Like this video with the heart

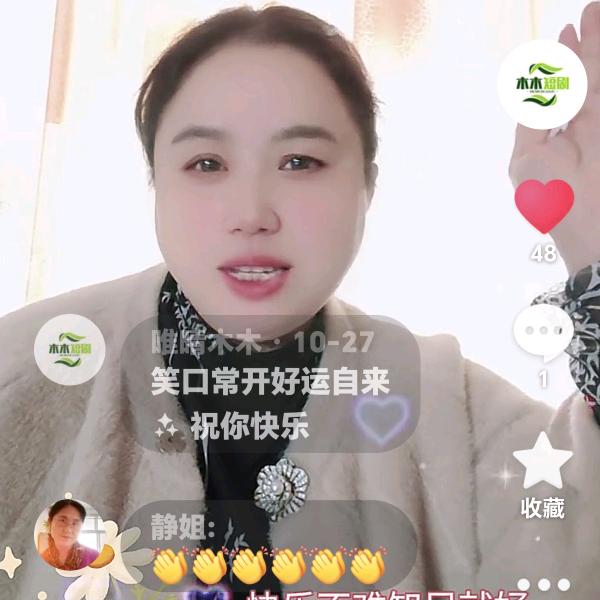544,206
